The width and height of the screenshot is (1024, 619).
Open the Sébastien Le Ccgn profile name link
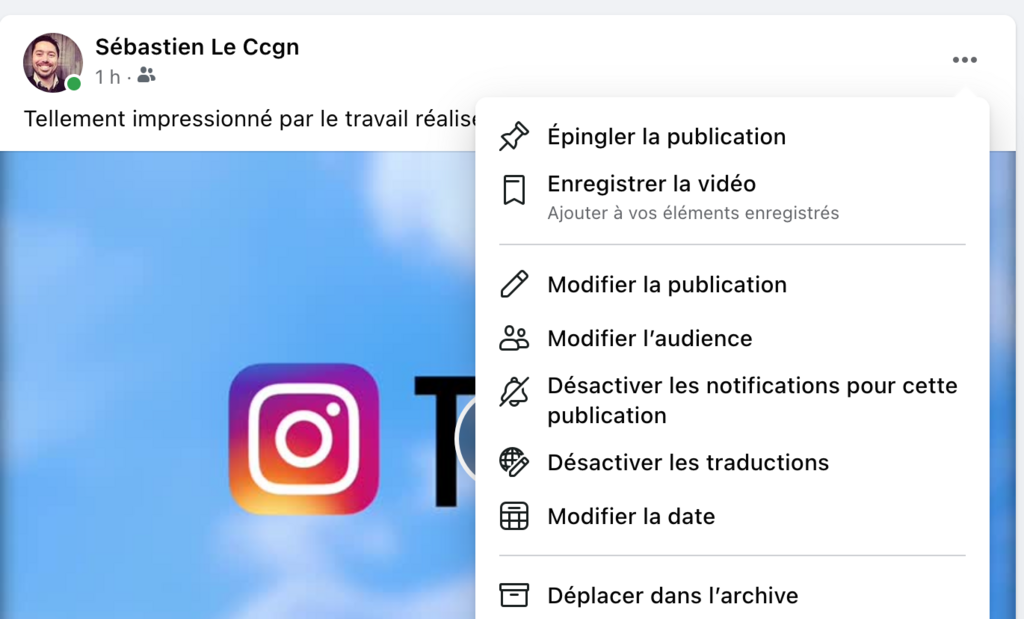click(197, 47)
